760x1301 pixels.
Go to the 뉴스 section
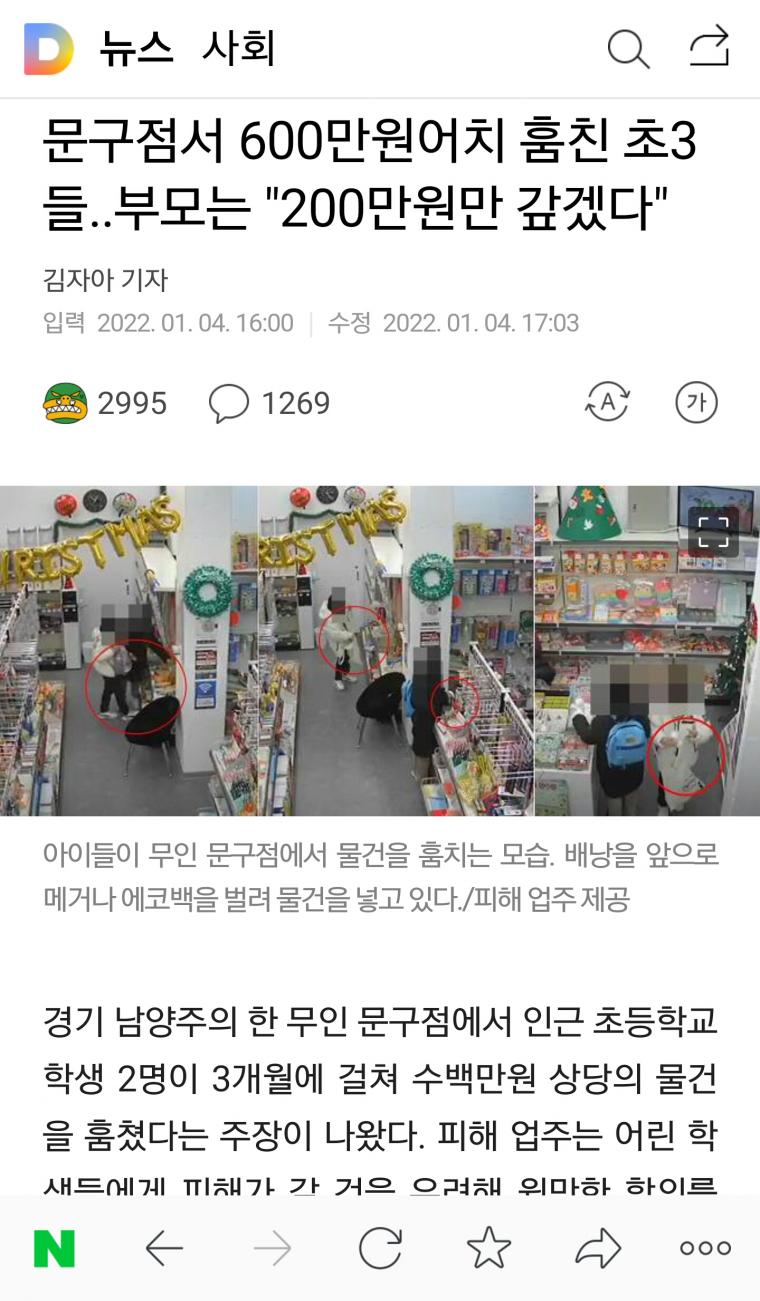(x=136, y=48)
